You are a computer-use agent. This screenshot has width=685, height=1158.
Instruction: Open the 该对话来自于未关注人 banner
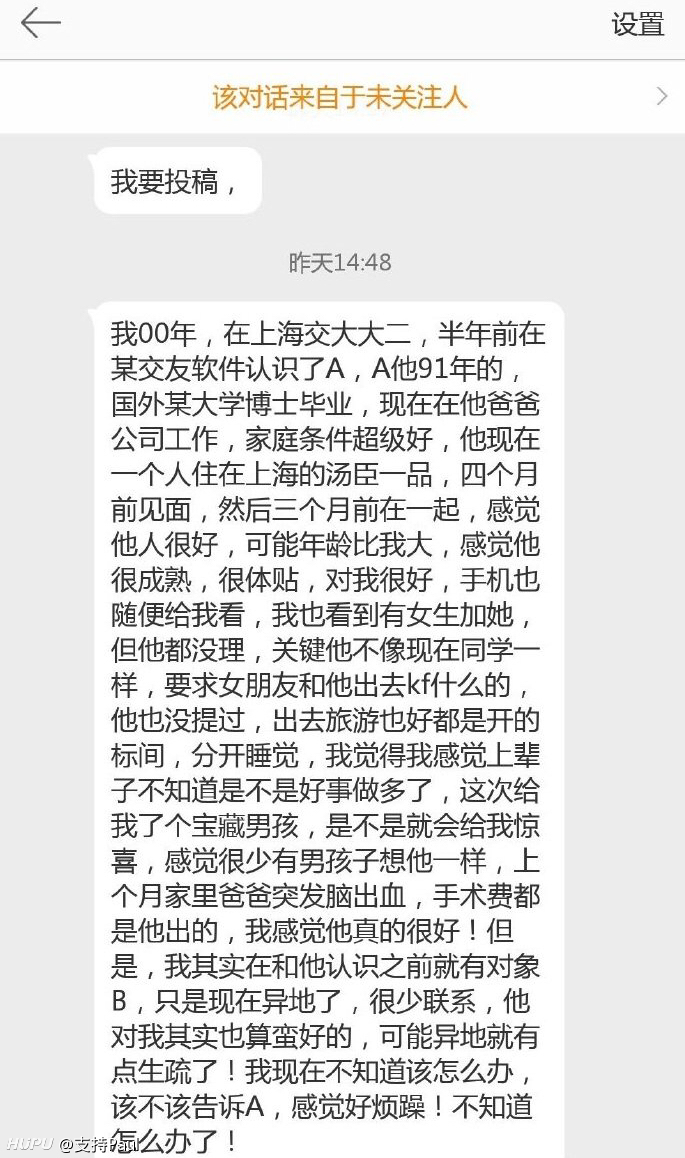342,97
